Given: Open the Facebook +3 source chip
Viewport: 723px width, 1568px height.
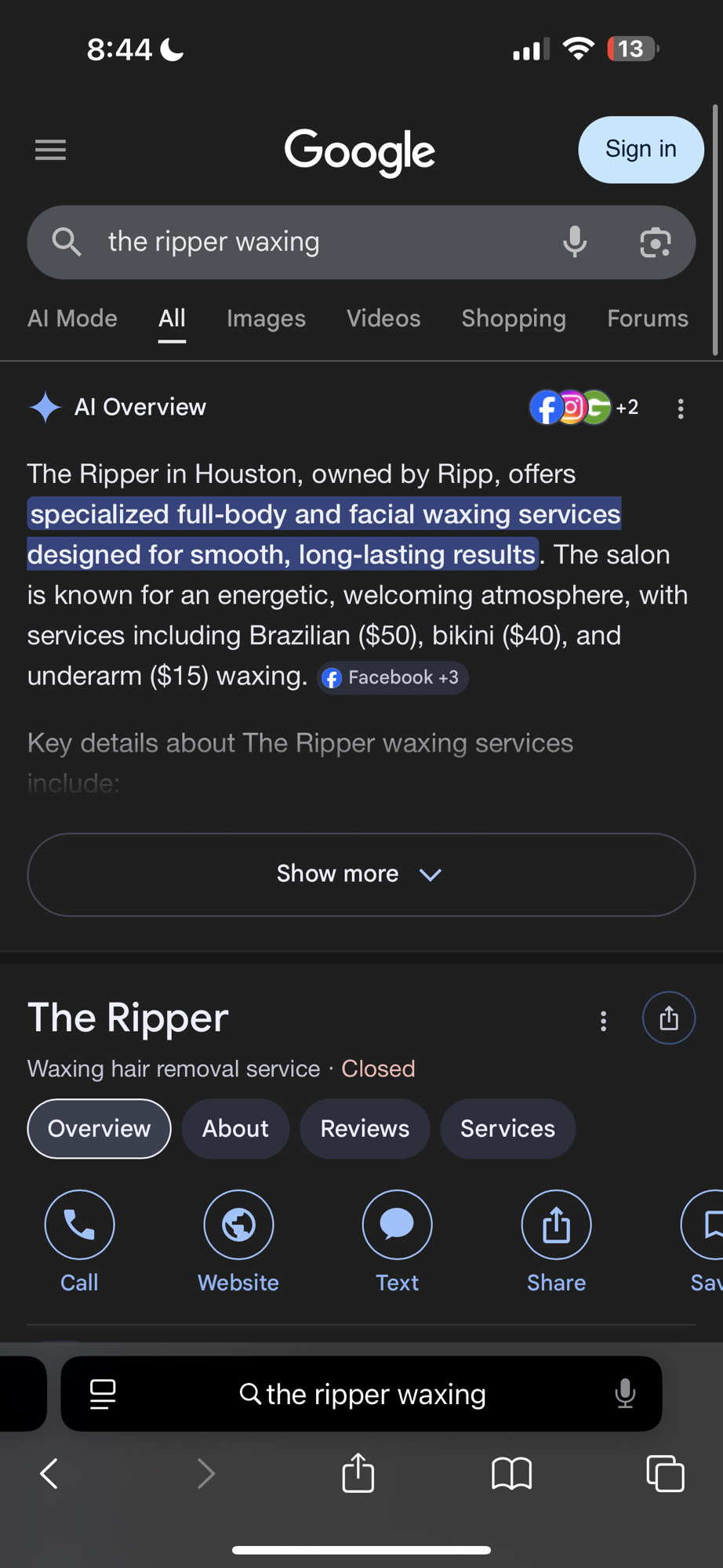Looking at the screenshot, I should point(393,678).
